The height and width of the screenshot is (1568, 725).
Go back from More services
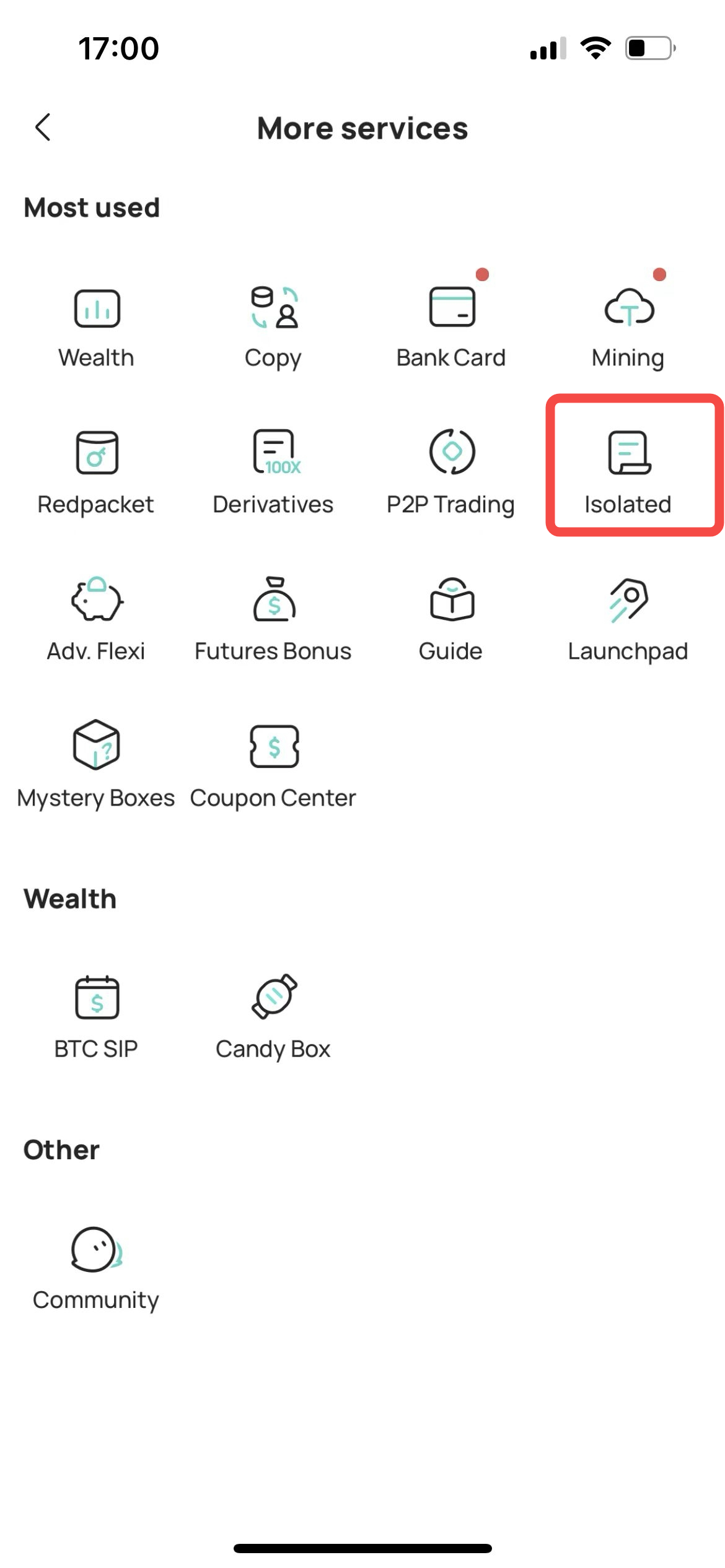click(43, 128)
